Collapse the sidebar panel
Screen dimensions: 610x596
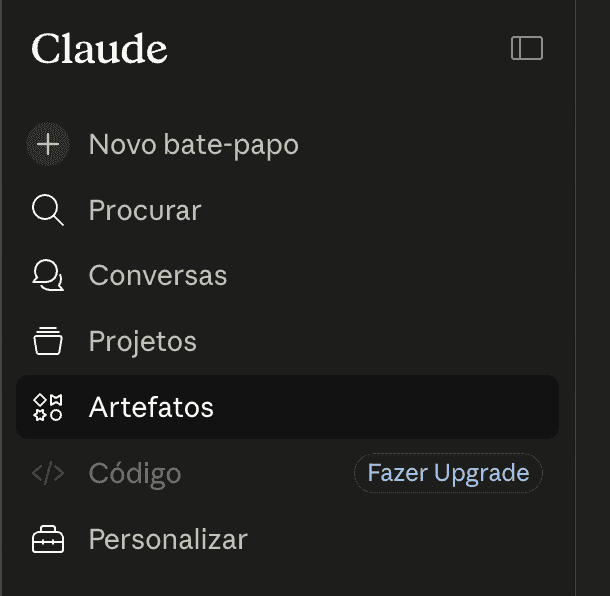pyautogui.click(x=527, y=48)
